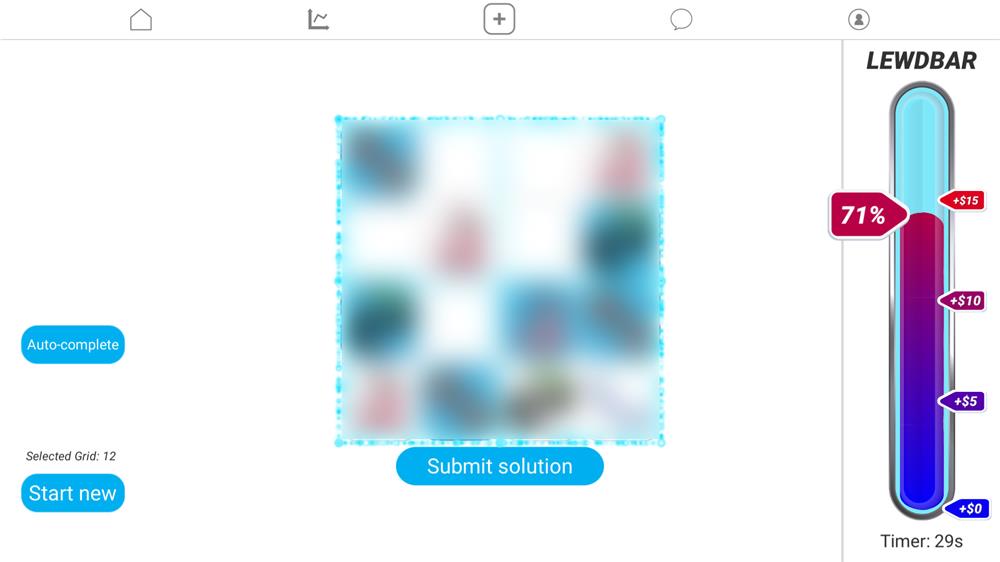Go to the home tab
This screenshot has width=1000, height=562.
[x=141, y=20]
